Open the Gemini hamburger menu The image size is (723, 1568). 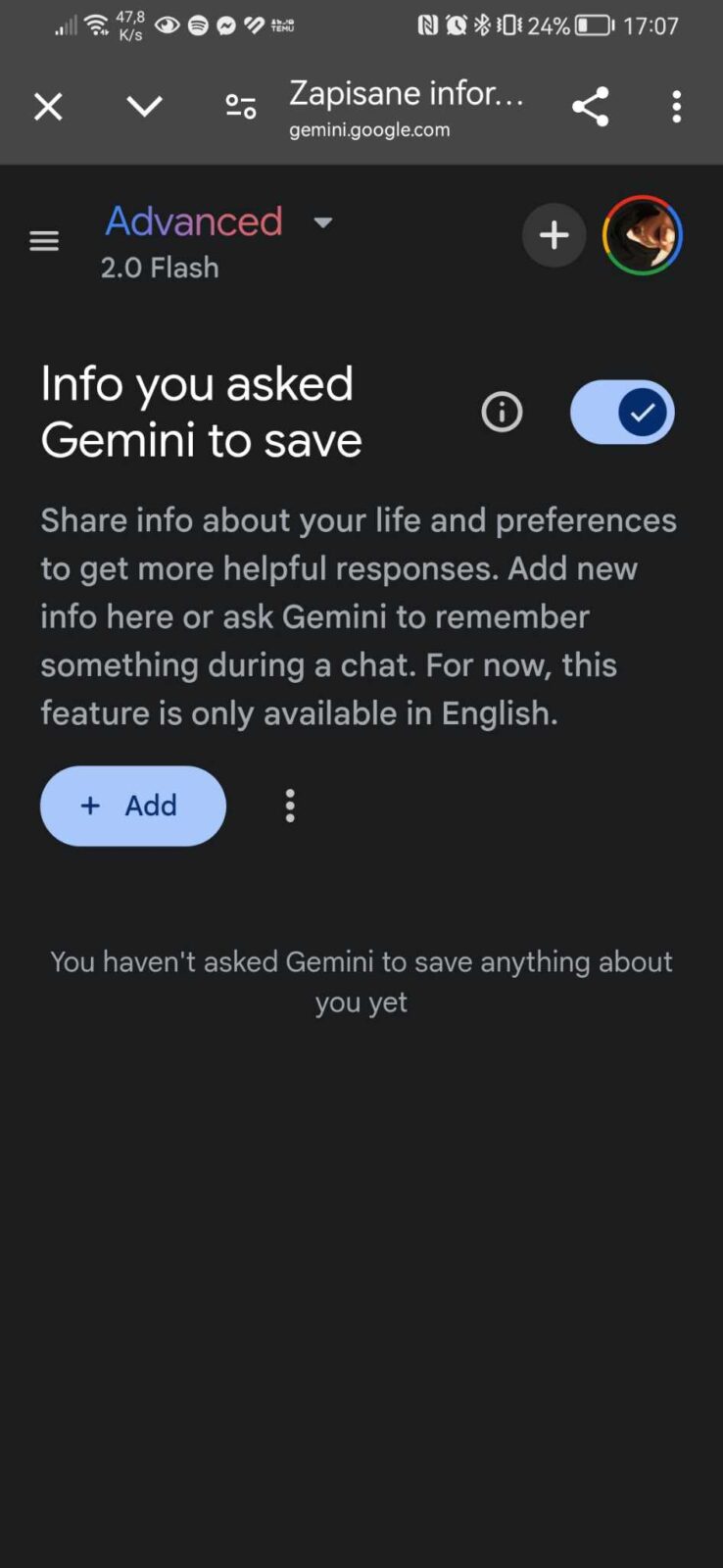[x=44, y=240]
